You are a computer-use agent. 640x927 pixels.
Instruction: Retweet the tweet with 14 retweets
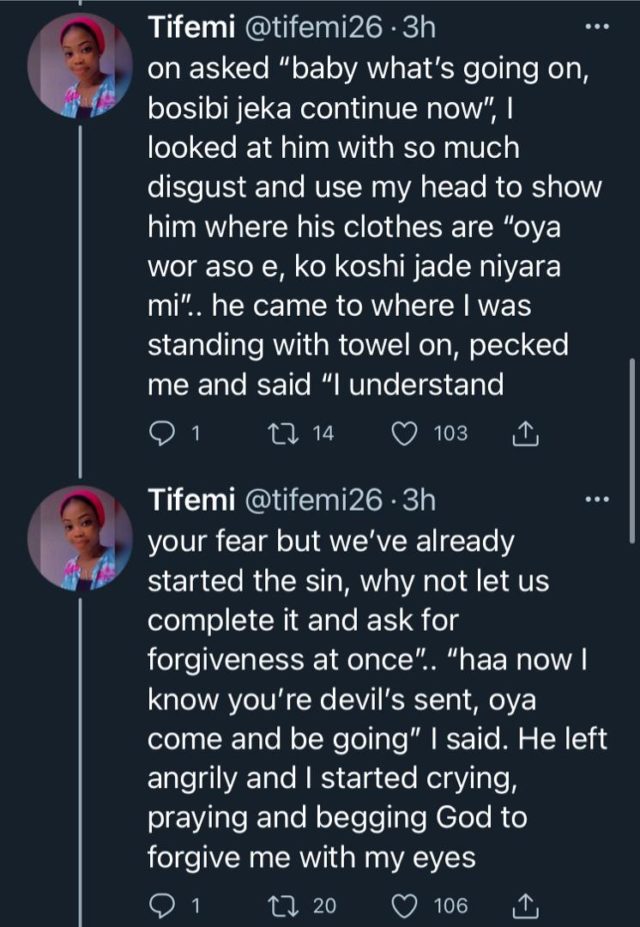point(285,433)
